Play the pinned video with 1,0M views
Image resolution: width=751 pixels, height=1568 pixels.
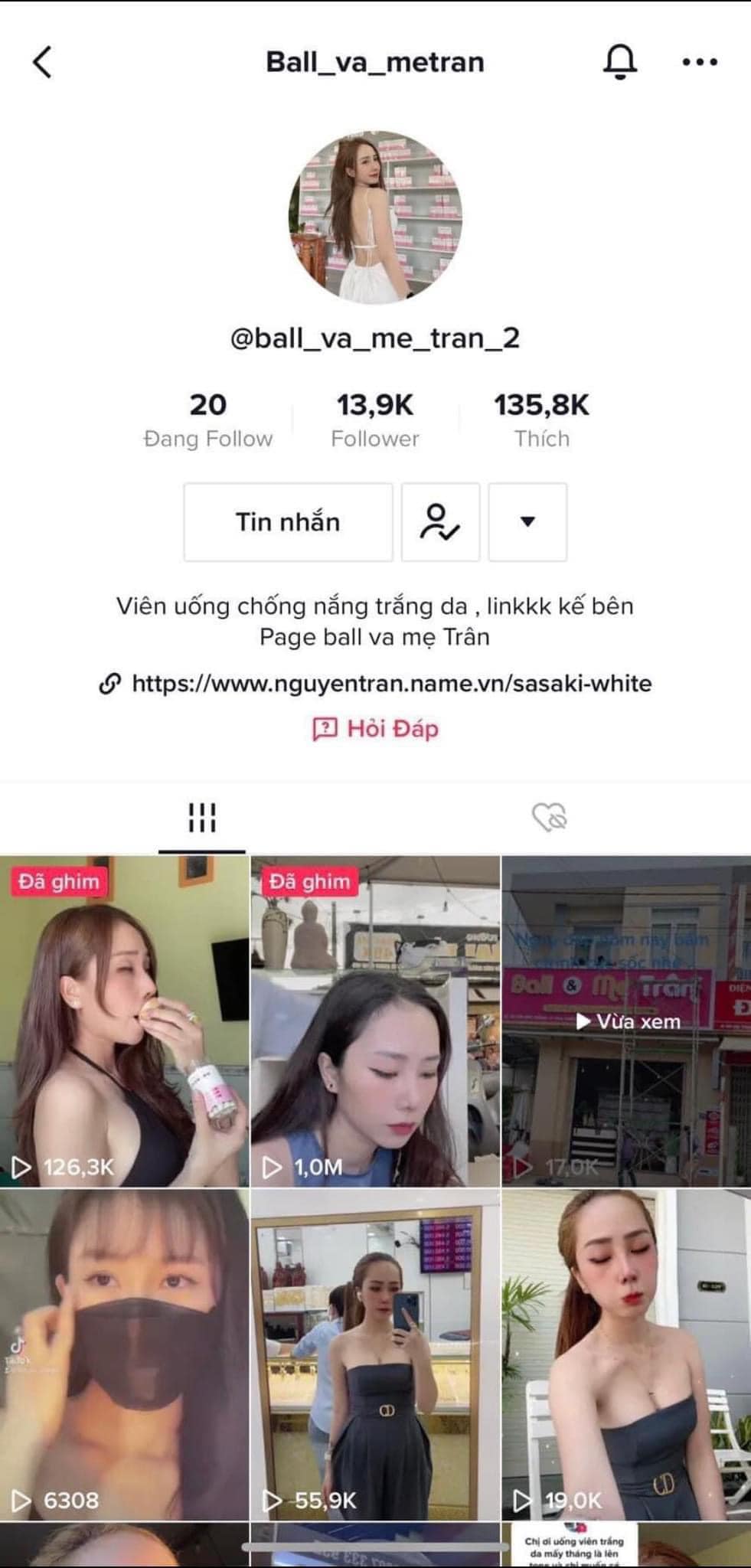[375, 1022]
